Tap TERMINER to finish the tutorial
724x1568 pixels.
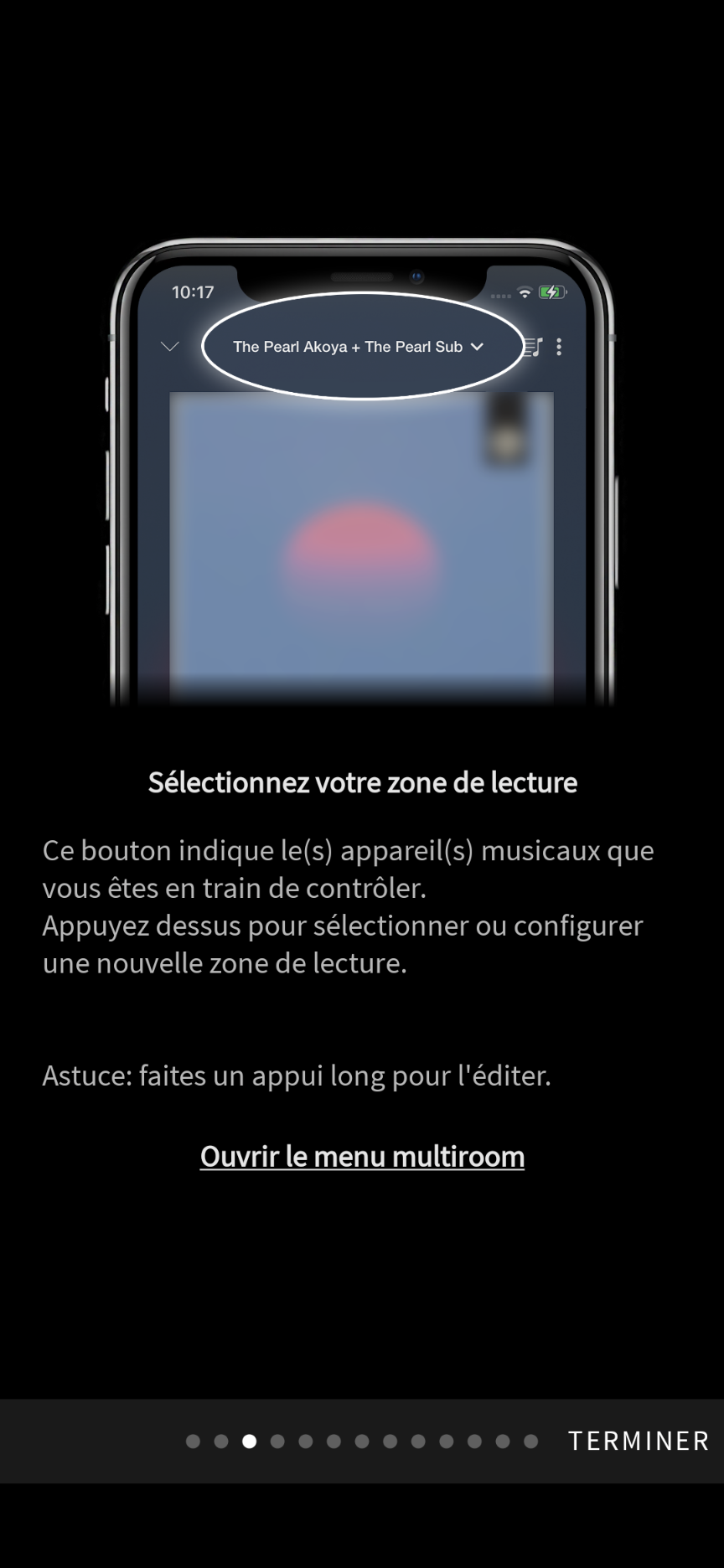click(x=639, y=1441)
